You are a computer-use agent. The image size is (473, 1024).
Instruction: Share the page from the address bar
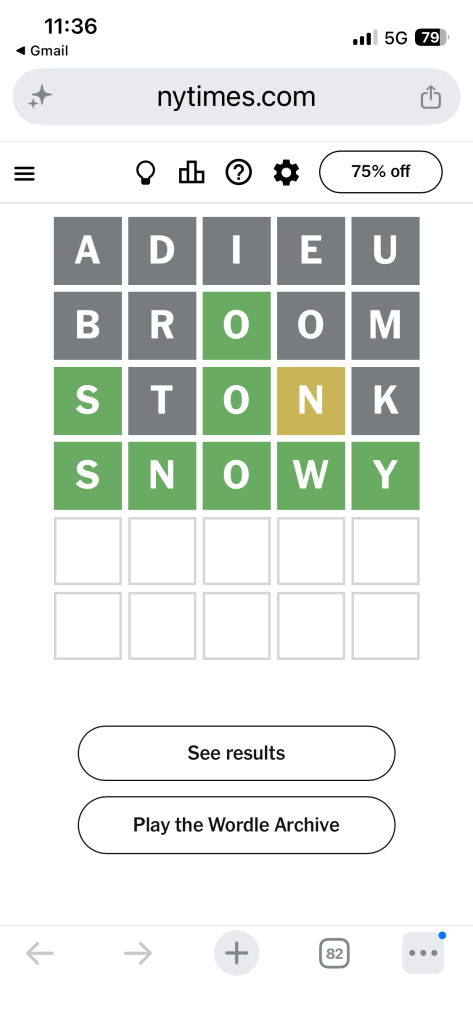tap(431, 97)
